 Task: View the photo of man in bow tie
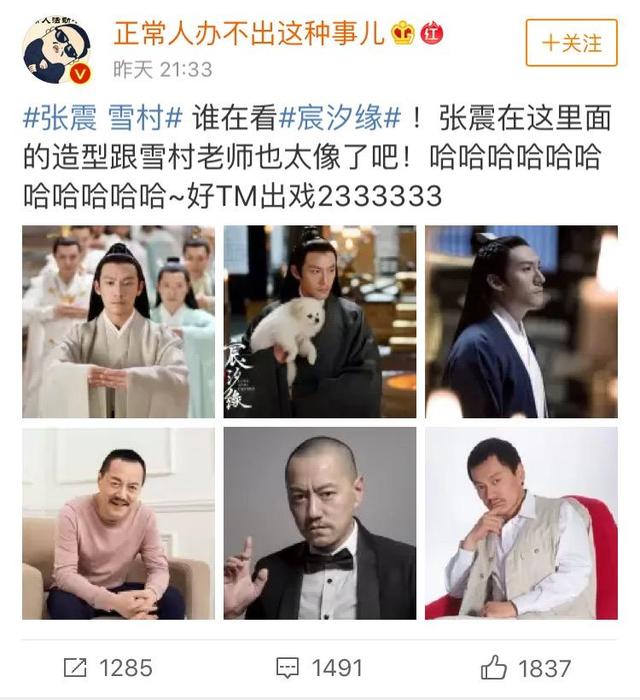tap(320, 523)
